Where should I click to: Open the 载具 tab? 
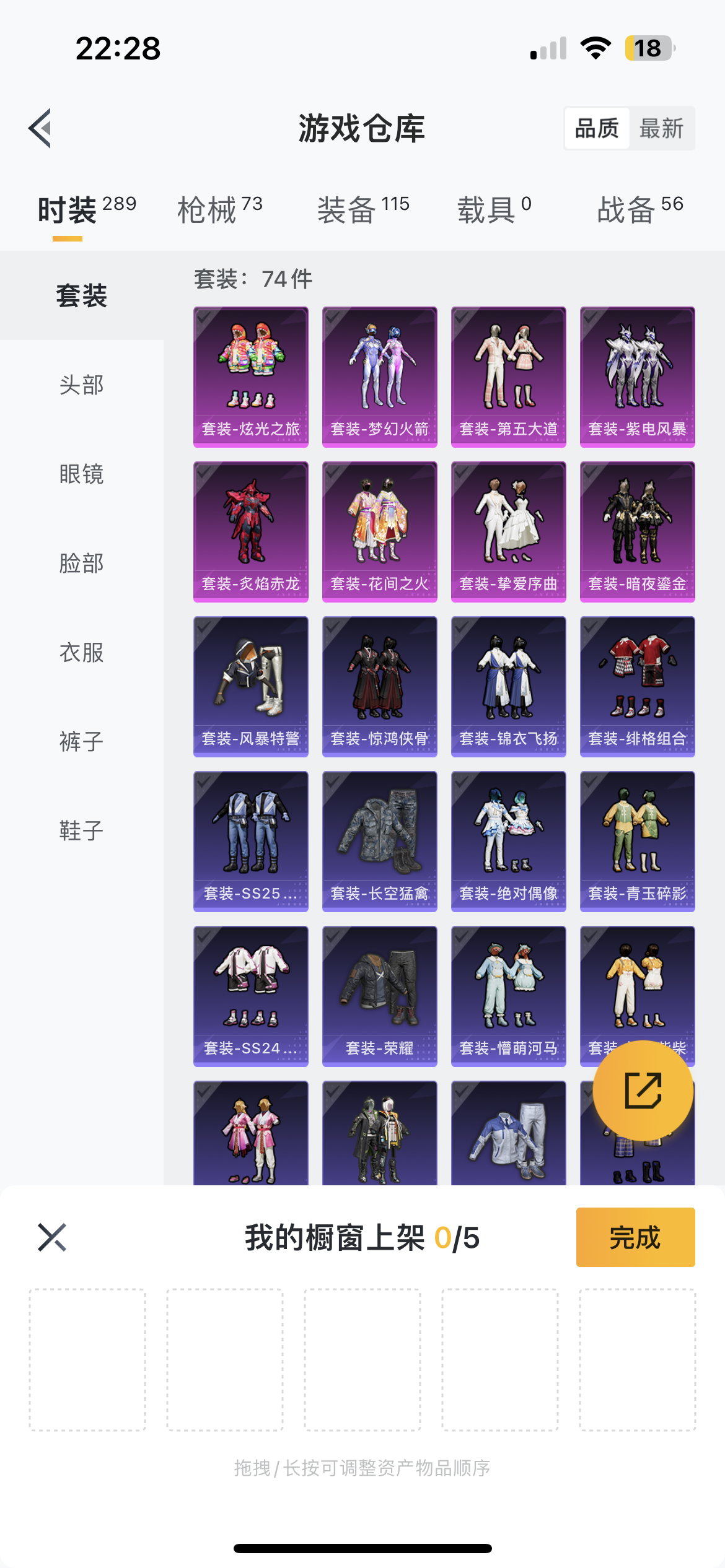tap(494, 209)
